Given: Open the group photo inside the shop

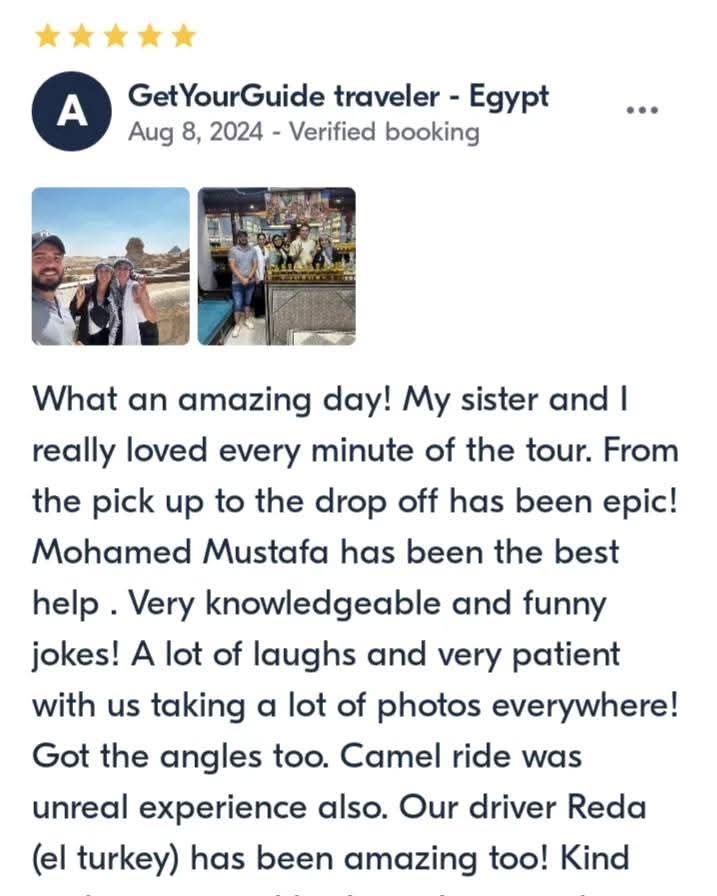Looking at the screenshot, I should tap(276, 266).
